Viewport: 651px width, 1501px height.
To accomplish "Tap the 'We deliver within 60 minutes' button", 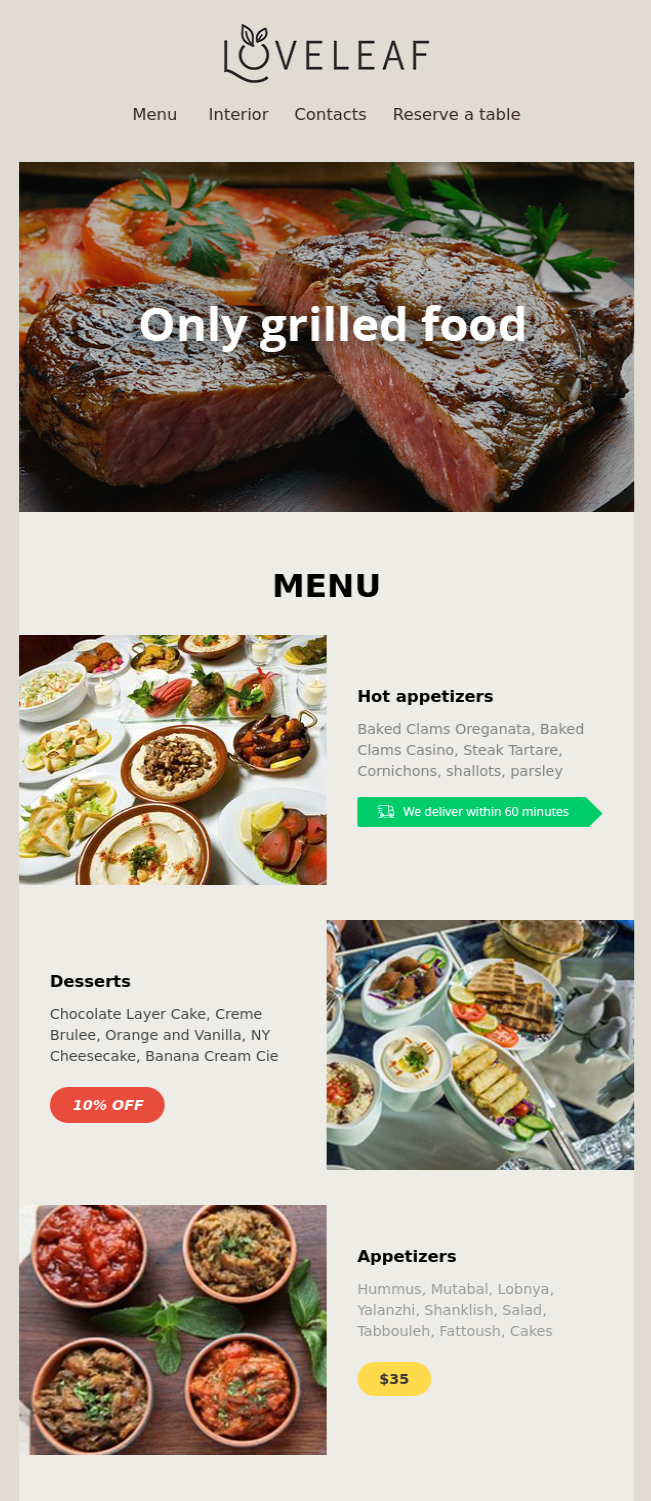I will [x=475, y=812].
